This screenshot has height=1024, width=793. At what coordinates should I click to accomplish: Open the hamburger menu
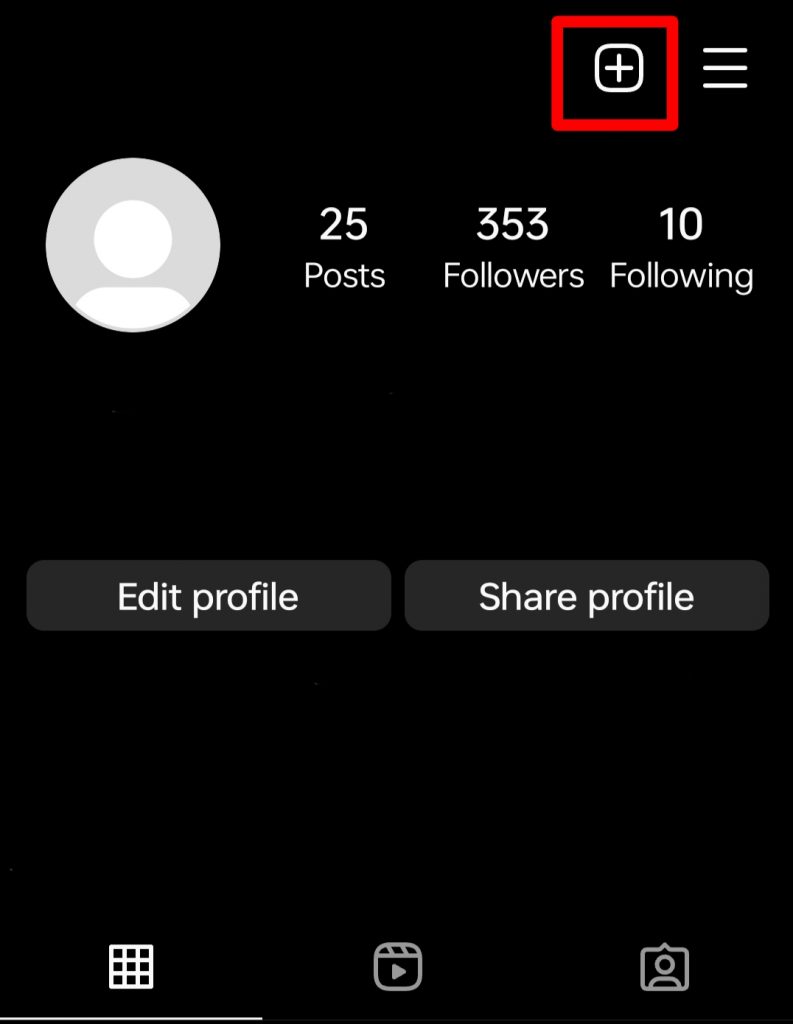[x=725, y=70]
